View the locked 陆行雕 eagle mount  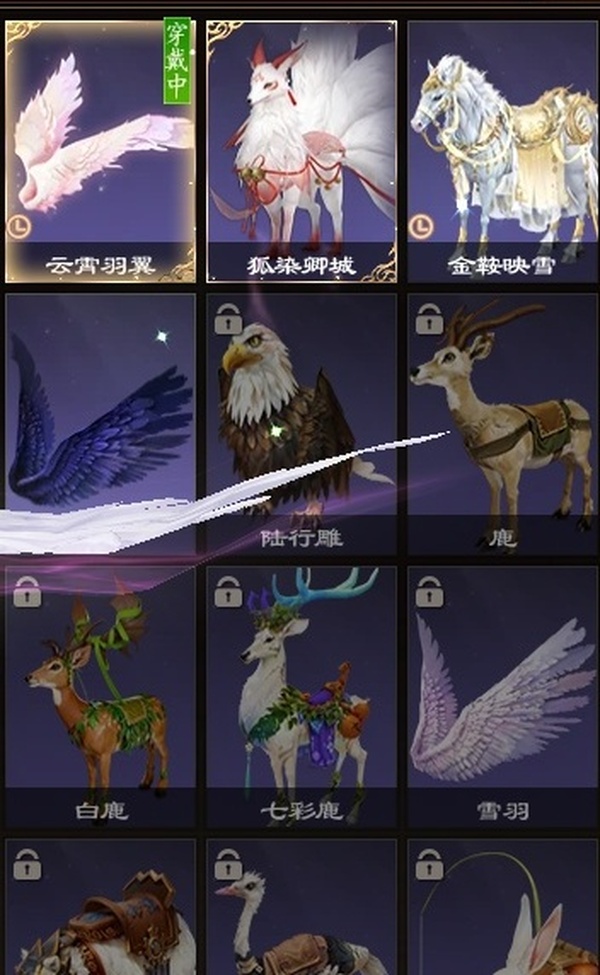[x=301, y=420]
